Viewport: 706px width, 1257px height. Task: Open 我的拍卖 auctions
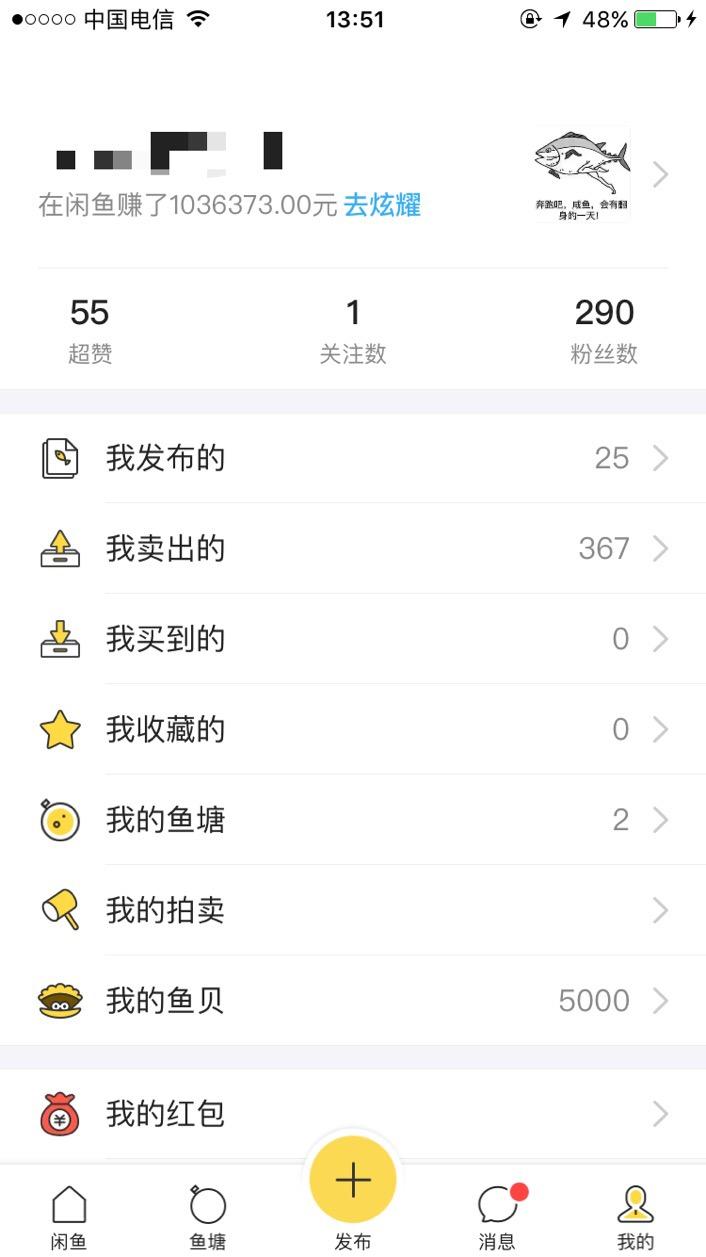[353, 910]
